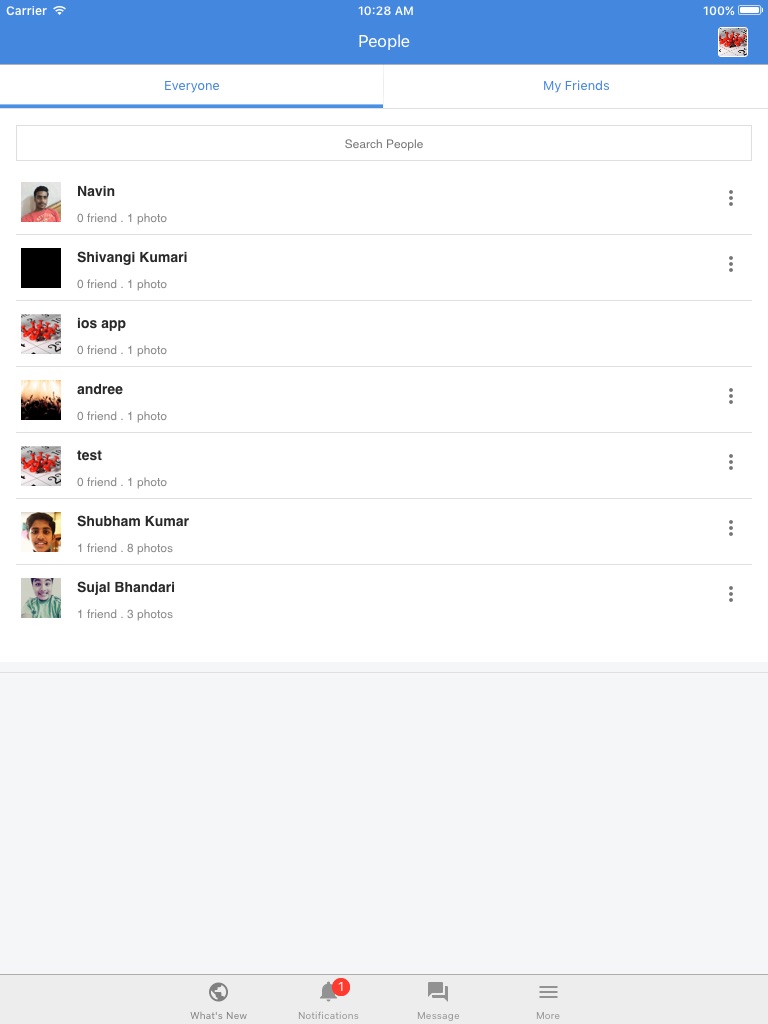Tap the Search People field
This screenshot has height=1024, width=768.
(384, 144)
